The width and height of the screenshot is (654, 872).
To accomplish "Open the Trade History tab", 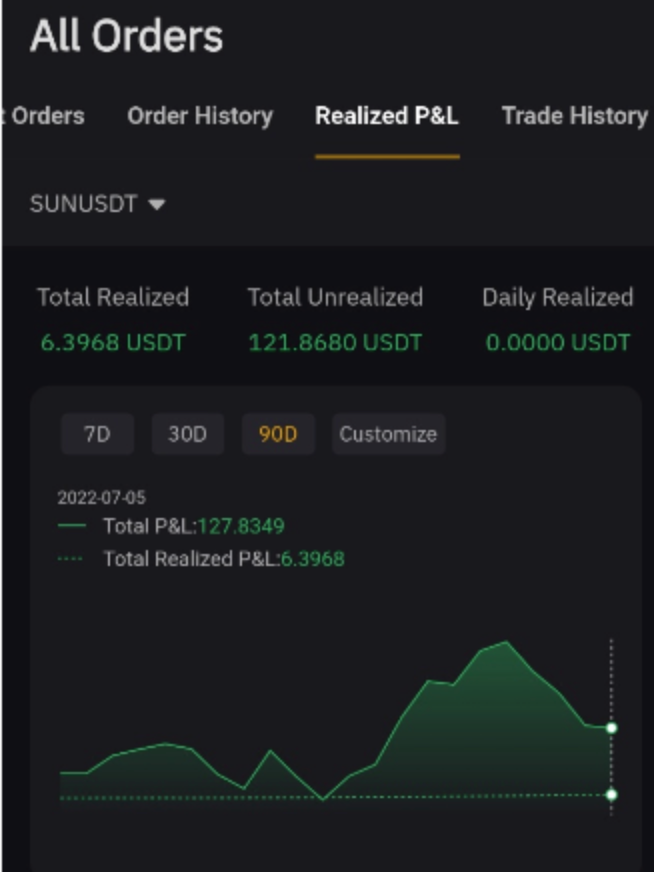I will (574, 116).
